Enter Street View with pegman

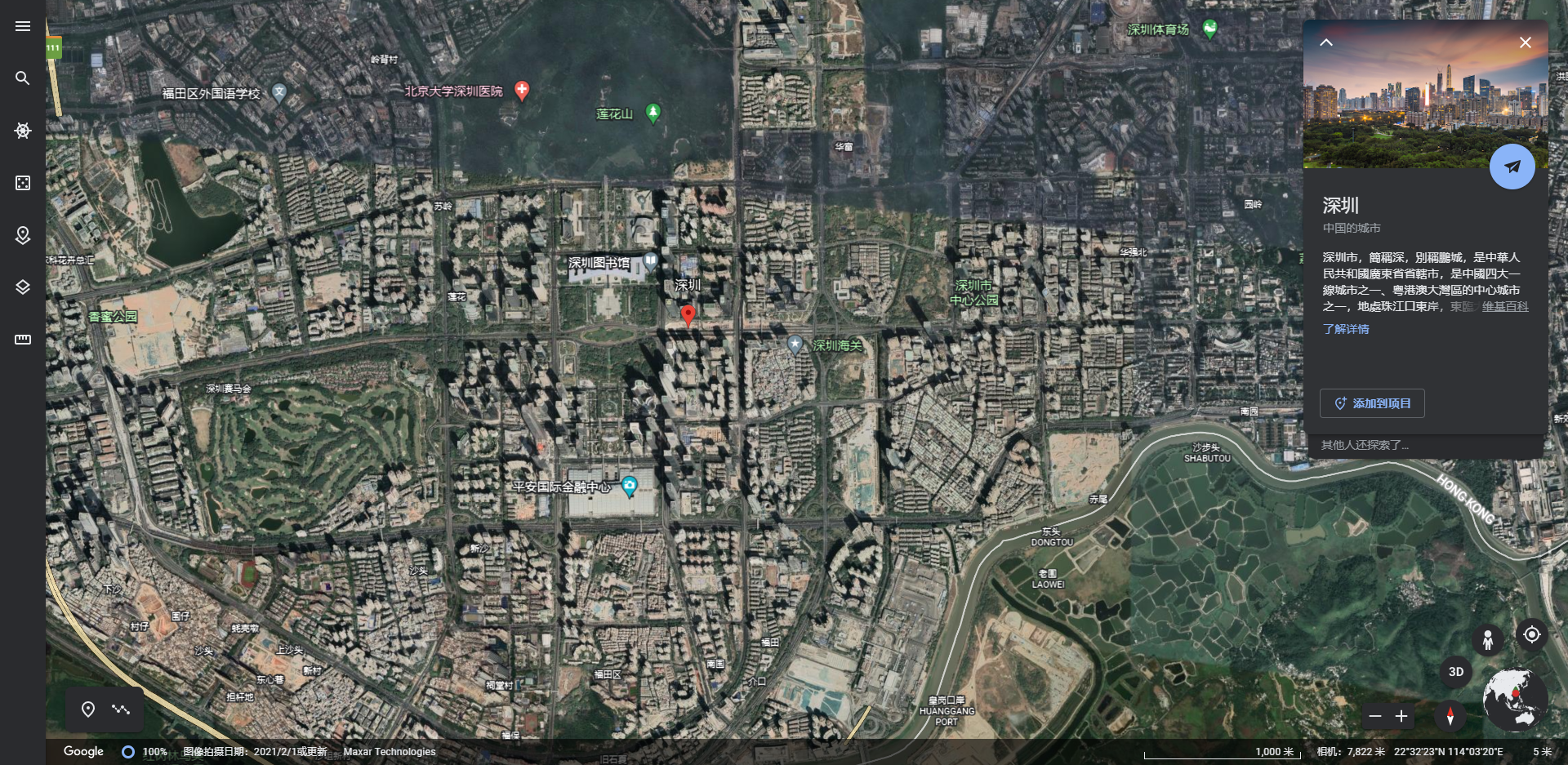[1488, 639]
